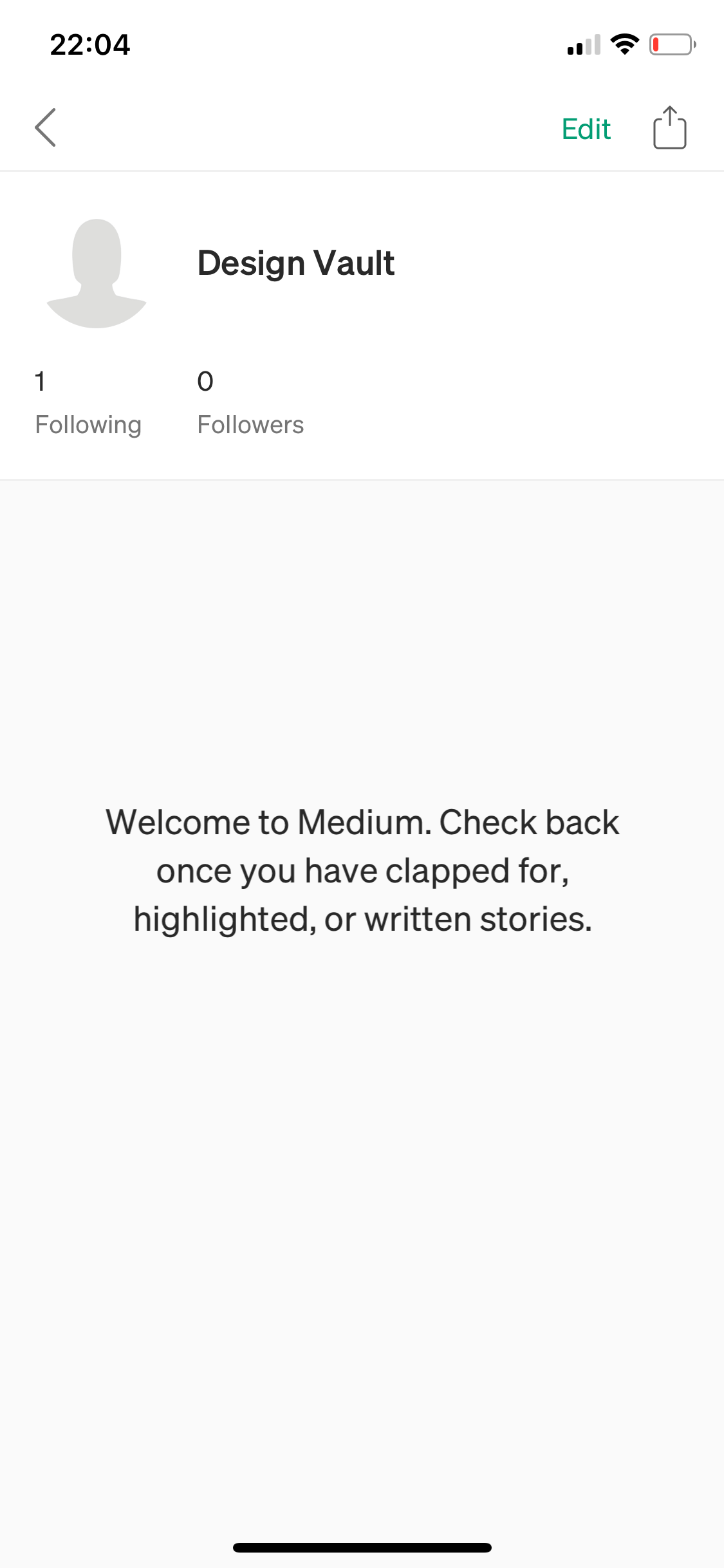Open the share sheet via upload icon

(x=669, y=127)
